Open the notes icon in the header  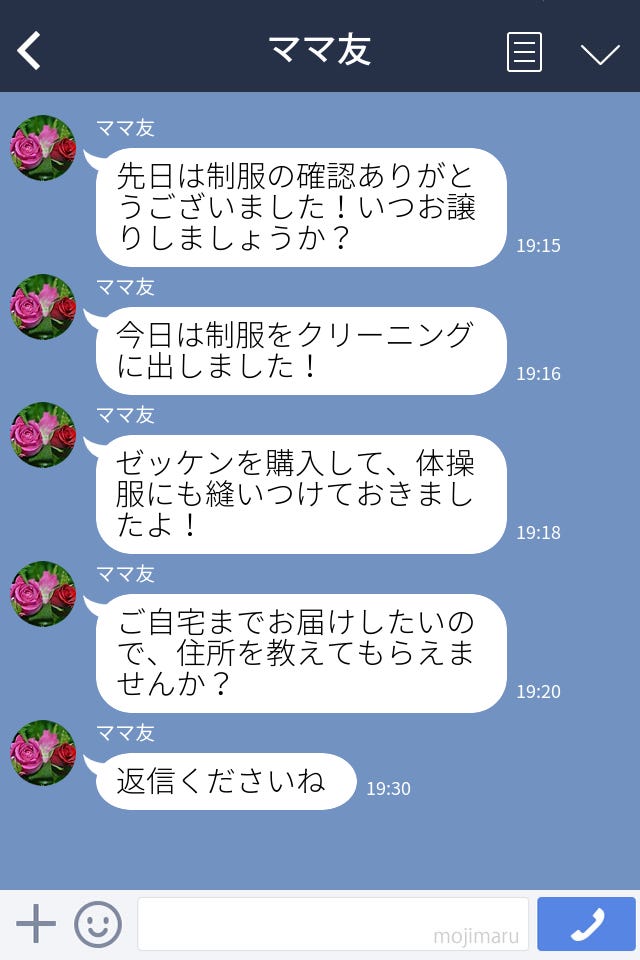[x=524, y=52]
